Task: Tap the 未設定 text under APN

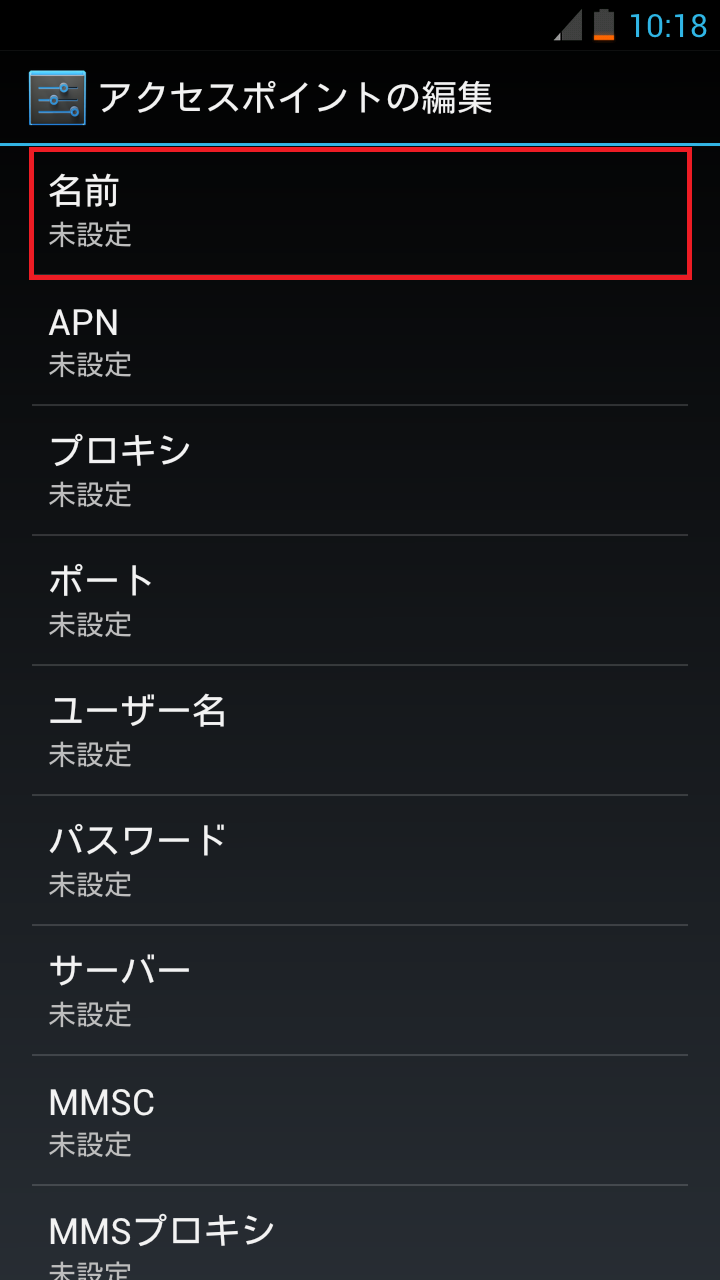Action: 89,366
